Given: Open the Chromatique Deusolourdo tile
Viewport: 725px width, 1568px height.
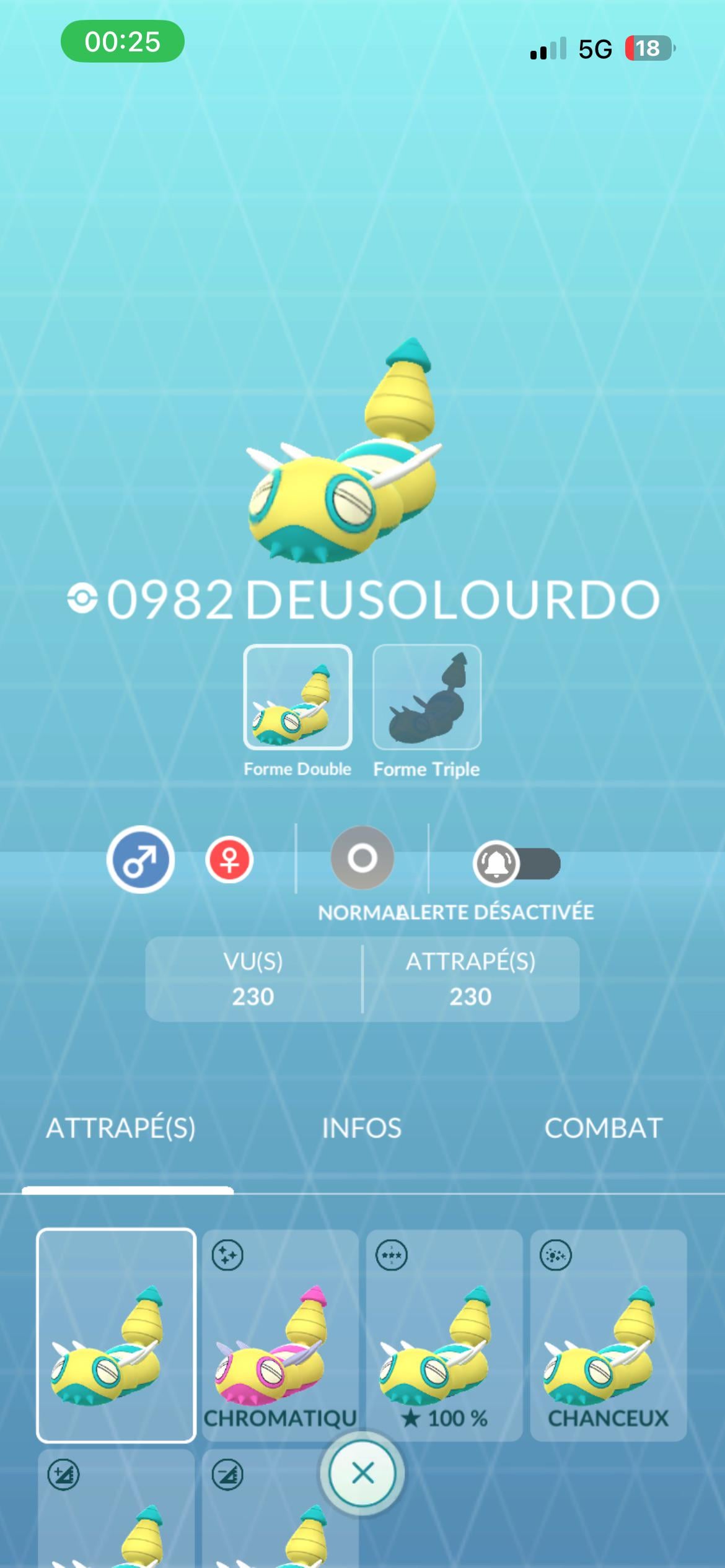Looking at the screenshot, I should pos(280,1335).
